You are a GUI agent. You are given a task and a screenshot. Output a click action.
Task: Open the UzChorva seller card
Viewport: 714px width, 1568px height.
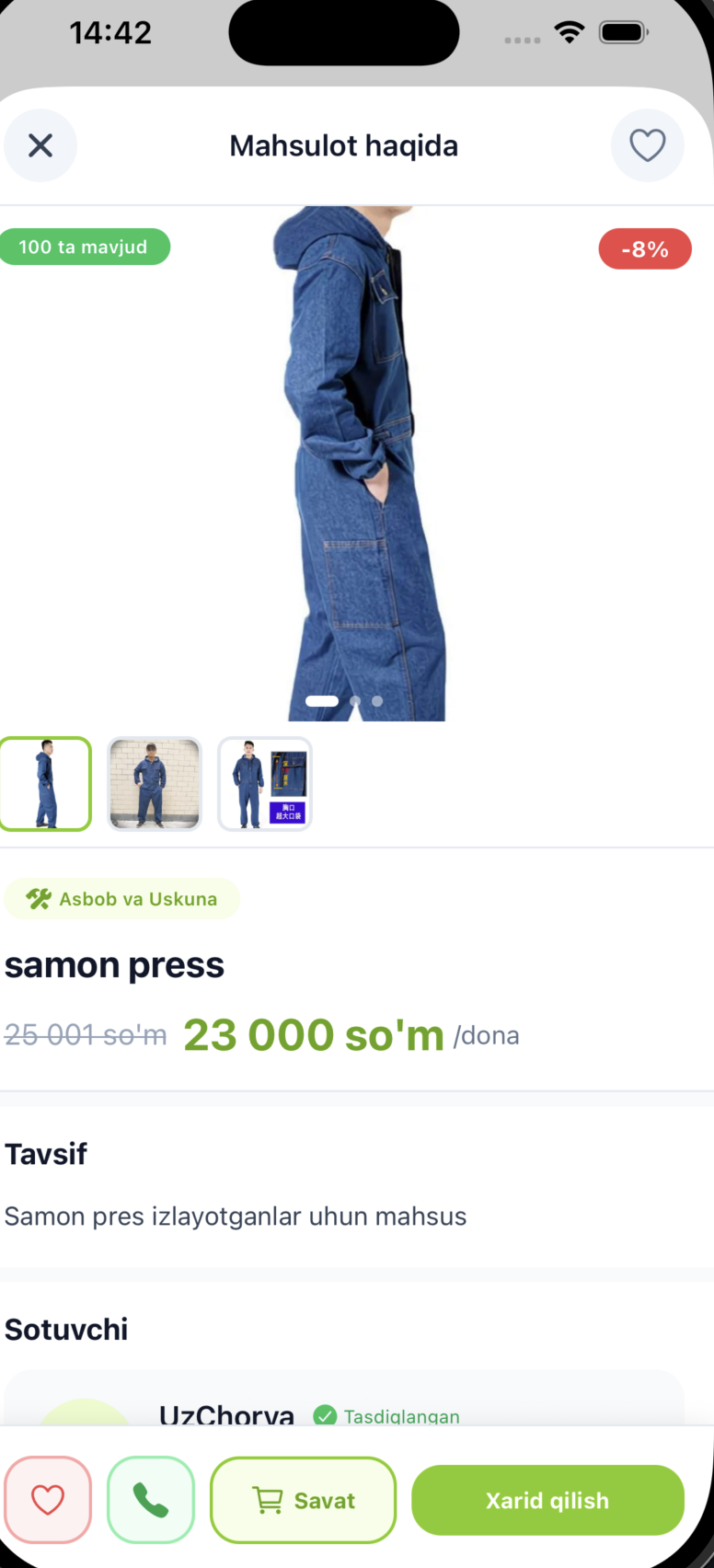click(344, 1403)
